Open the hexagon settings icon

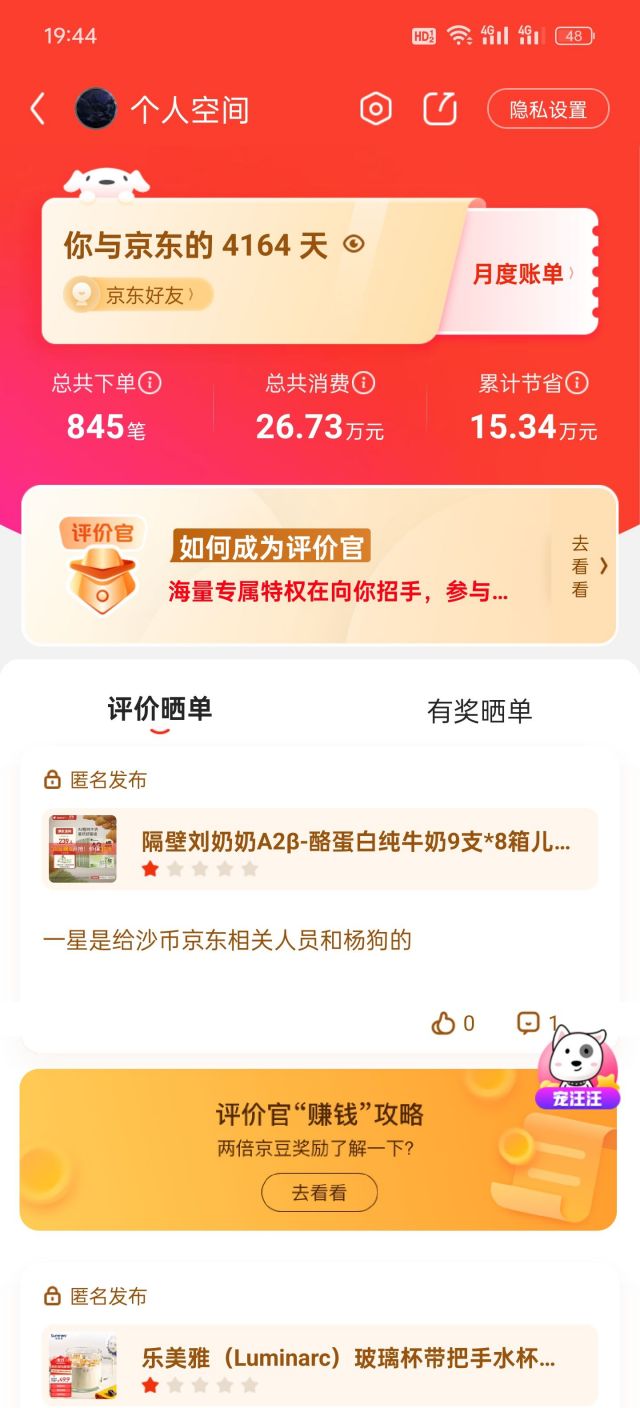point(375,109)
